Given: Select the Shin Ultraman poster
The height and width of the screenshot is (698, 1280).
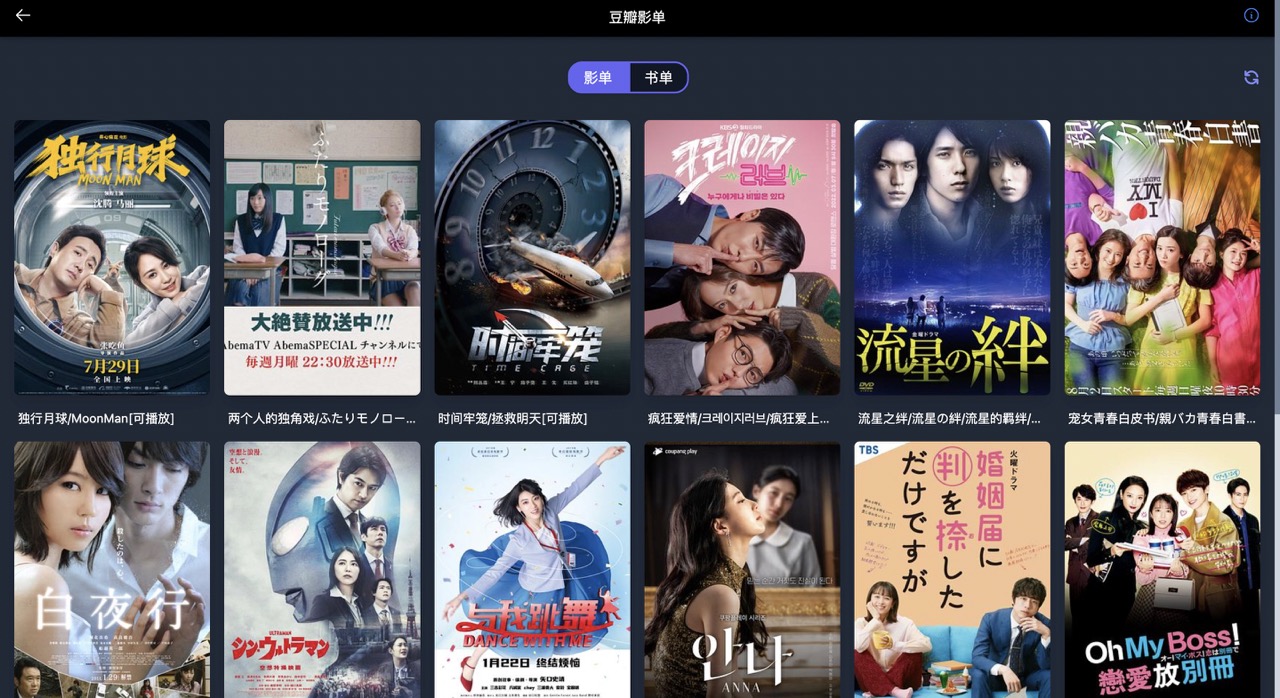Looking at the screenshot, I should (322, 570).
